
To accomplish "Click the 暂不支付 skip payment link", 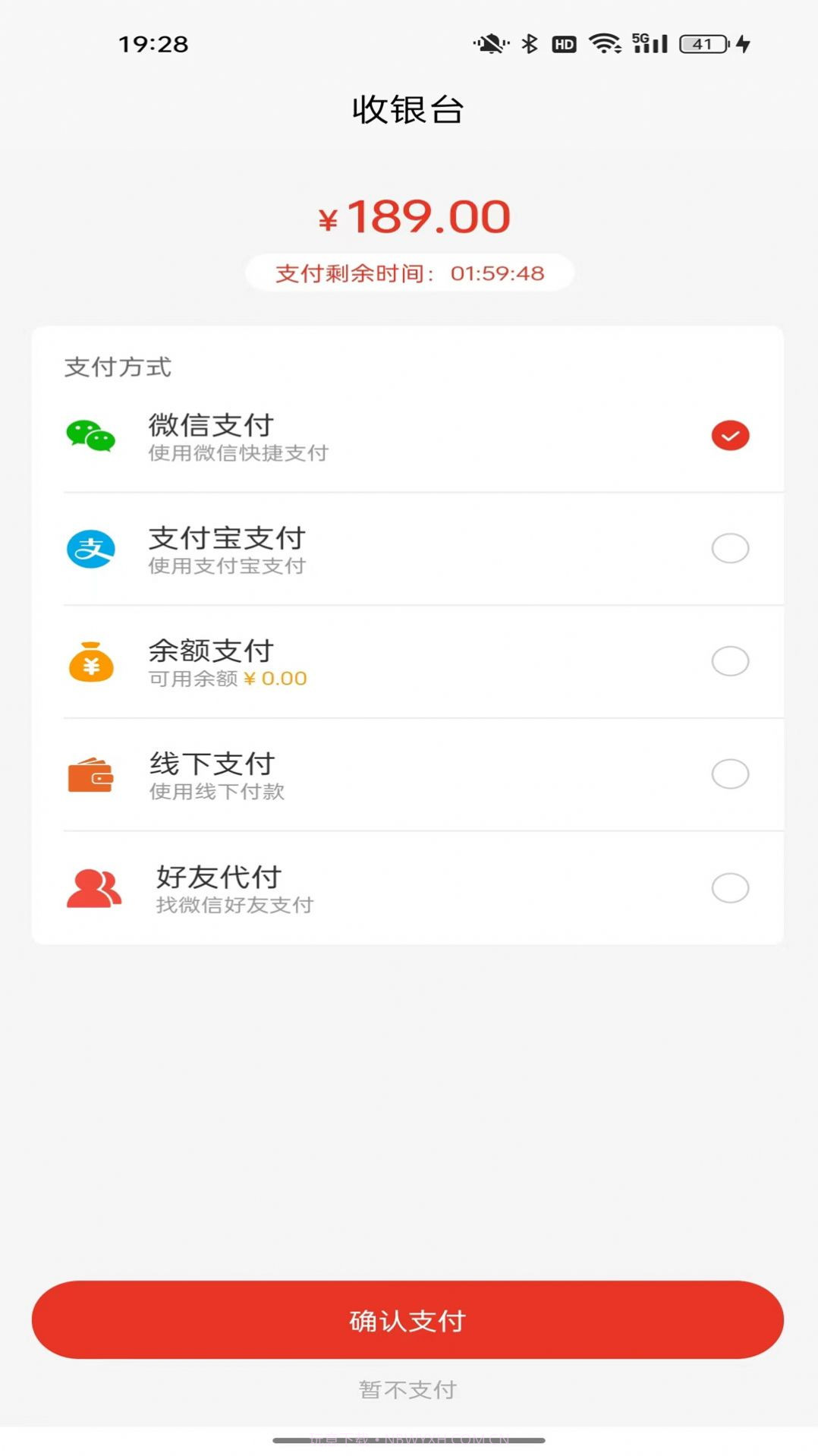I will point(409,1389).
